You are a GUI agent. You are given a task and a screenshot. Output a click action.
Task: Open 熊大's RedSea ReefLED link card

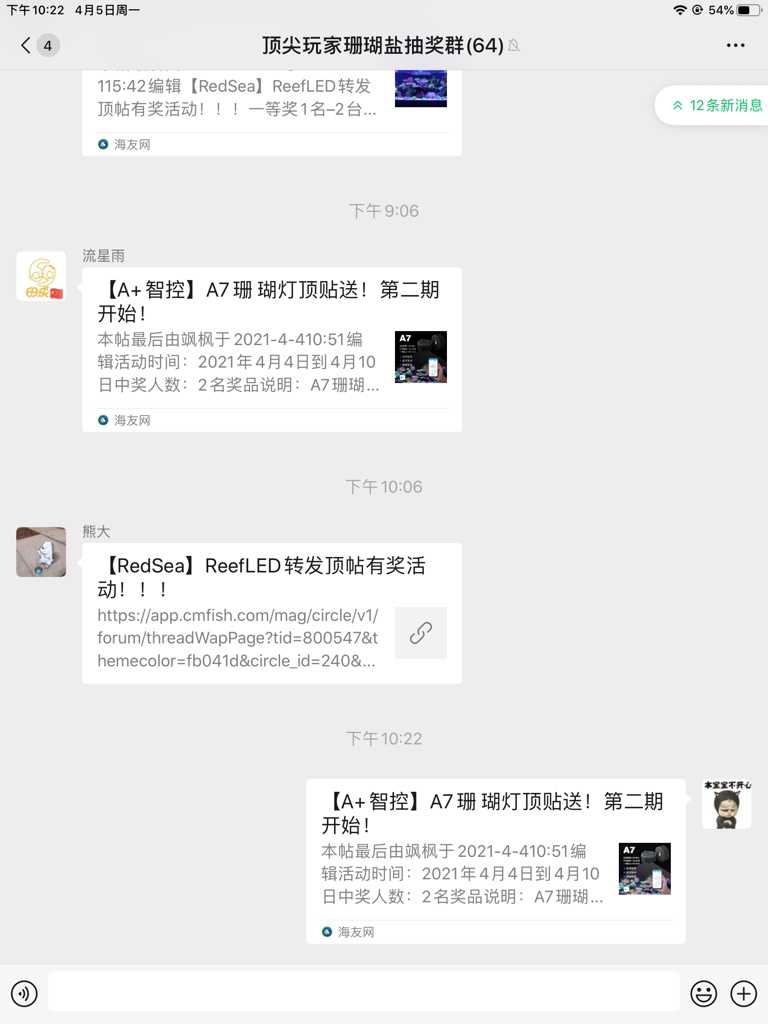point(271,612)
